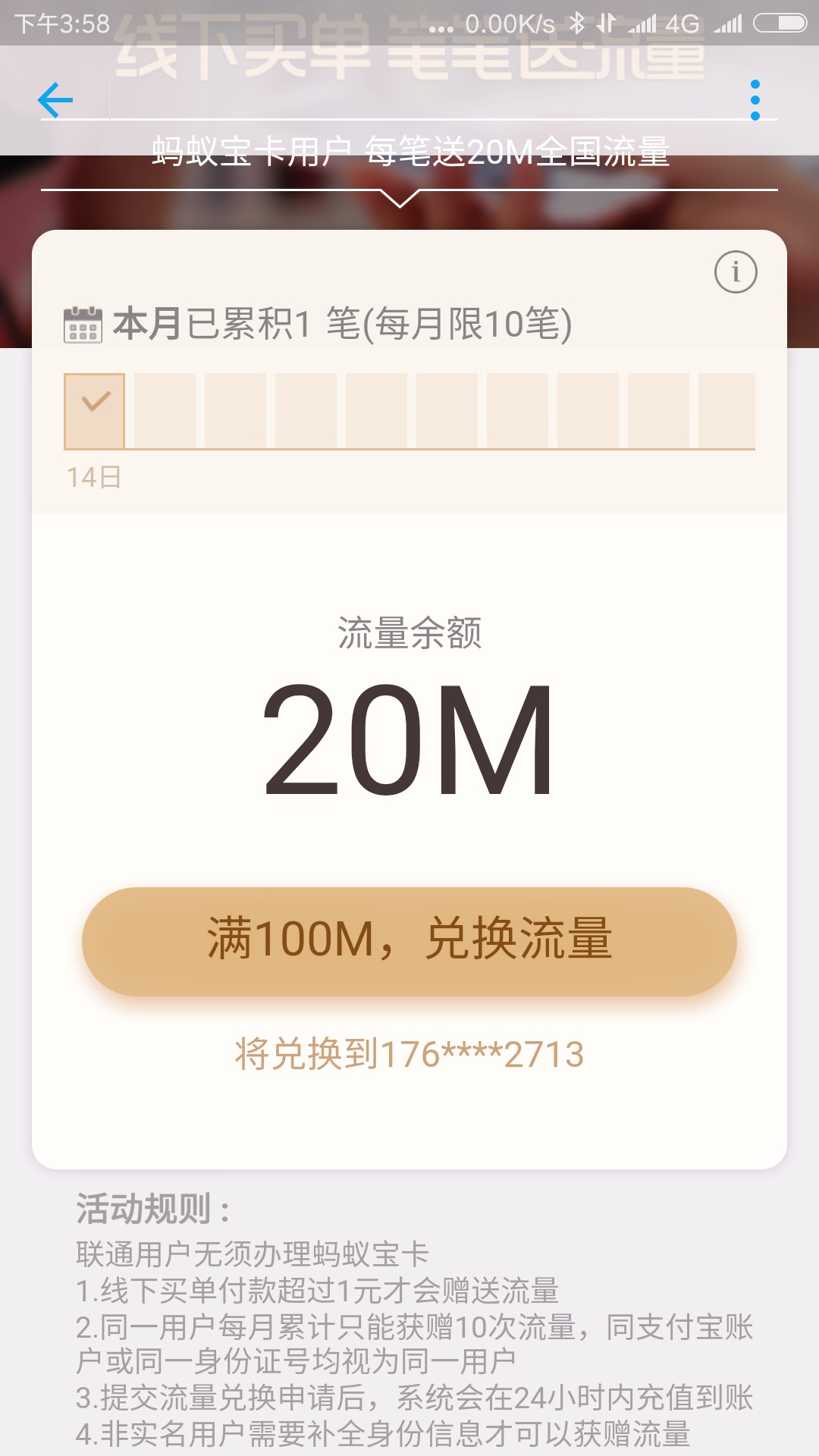Screen dimensions: 819x1456
Task: Tap the calendar icon beside 本月已累积
Action: [x=83, y=325]
